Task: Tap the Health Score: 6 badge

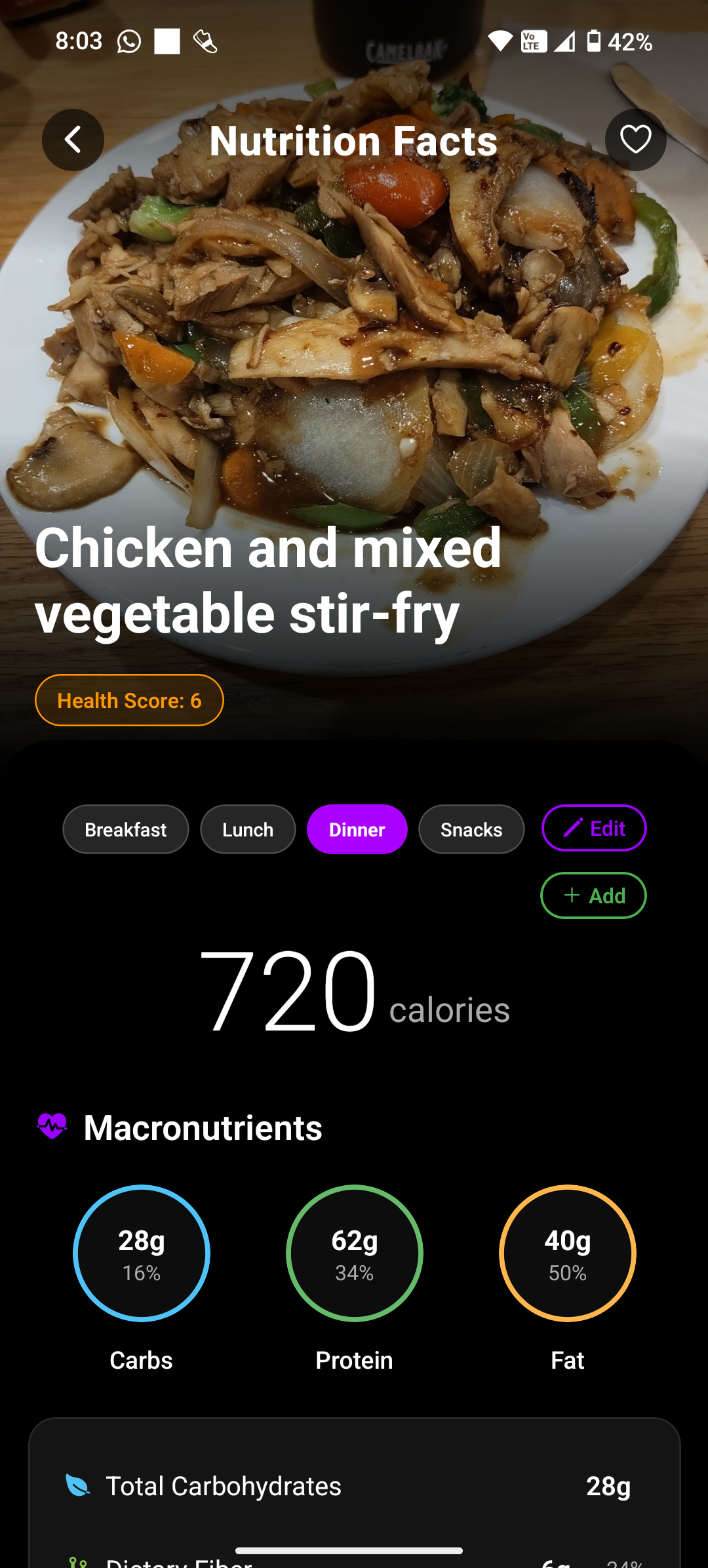Action: (x=129, y=700)
